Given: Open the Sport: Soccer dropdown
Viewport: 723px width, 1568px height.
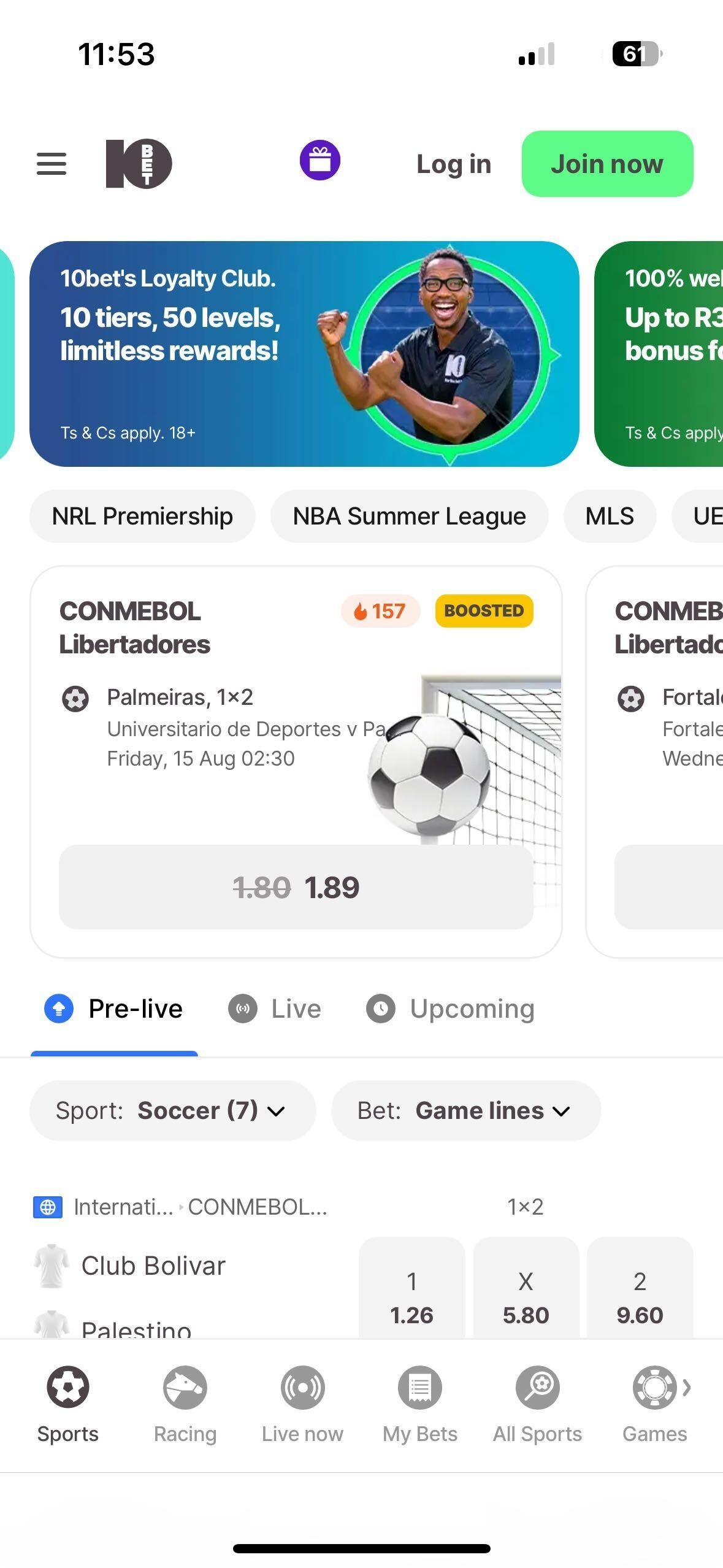Looking at the screenshot, I should [172, 1110].
